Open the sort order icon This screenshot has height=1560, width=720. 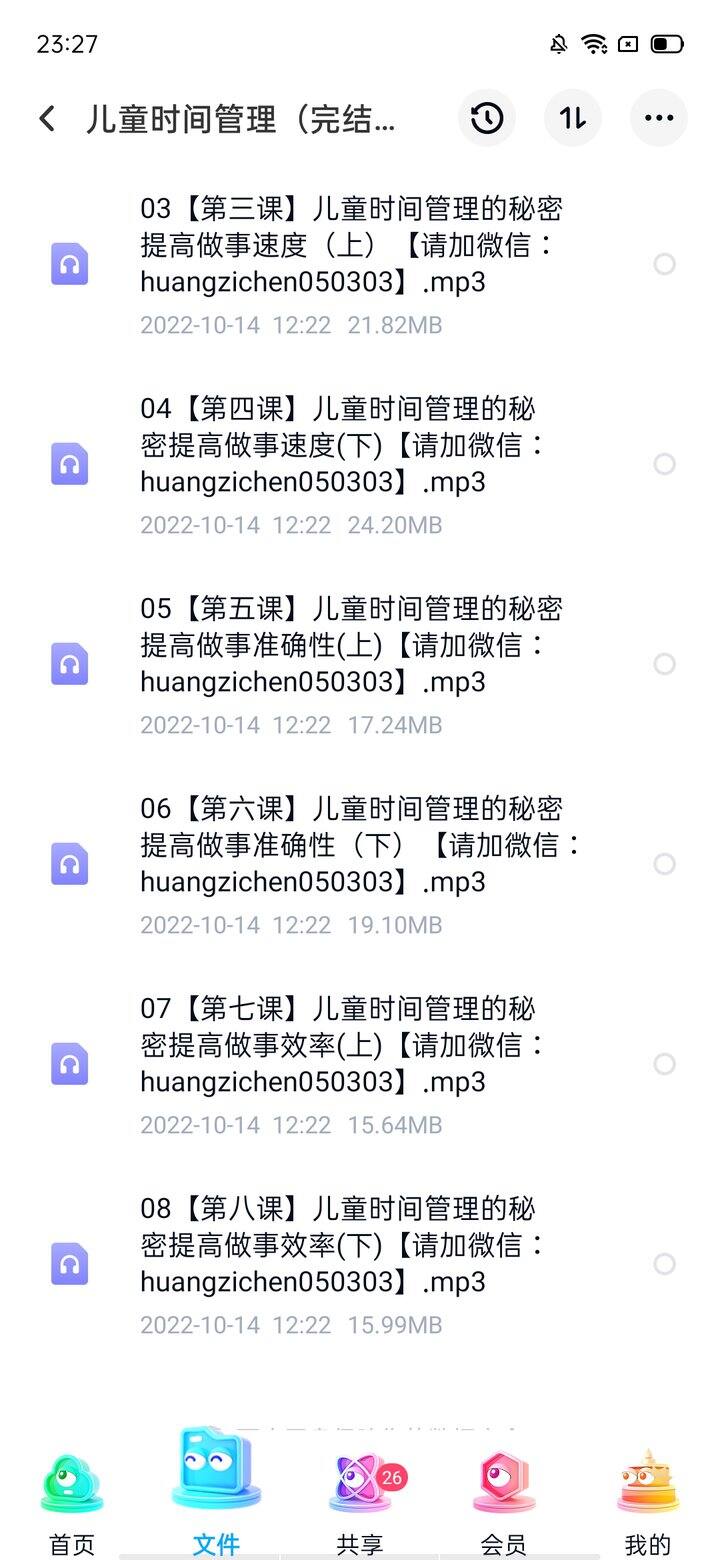point(573,118)
